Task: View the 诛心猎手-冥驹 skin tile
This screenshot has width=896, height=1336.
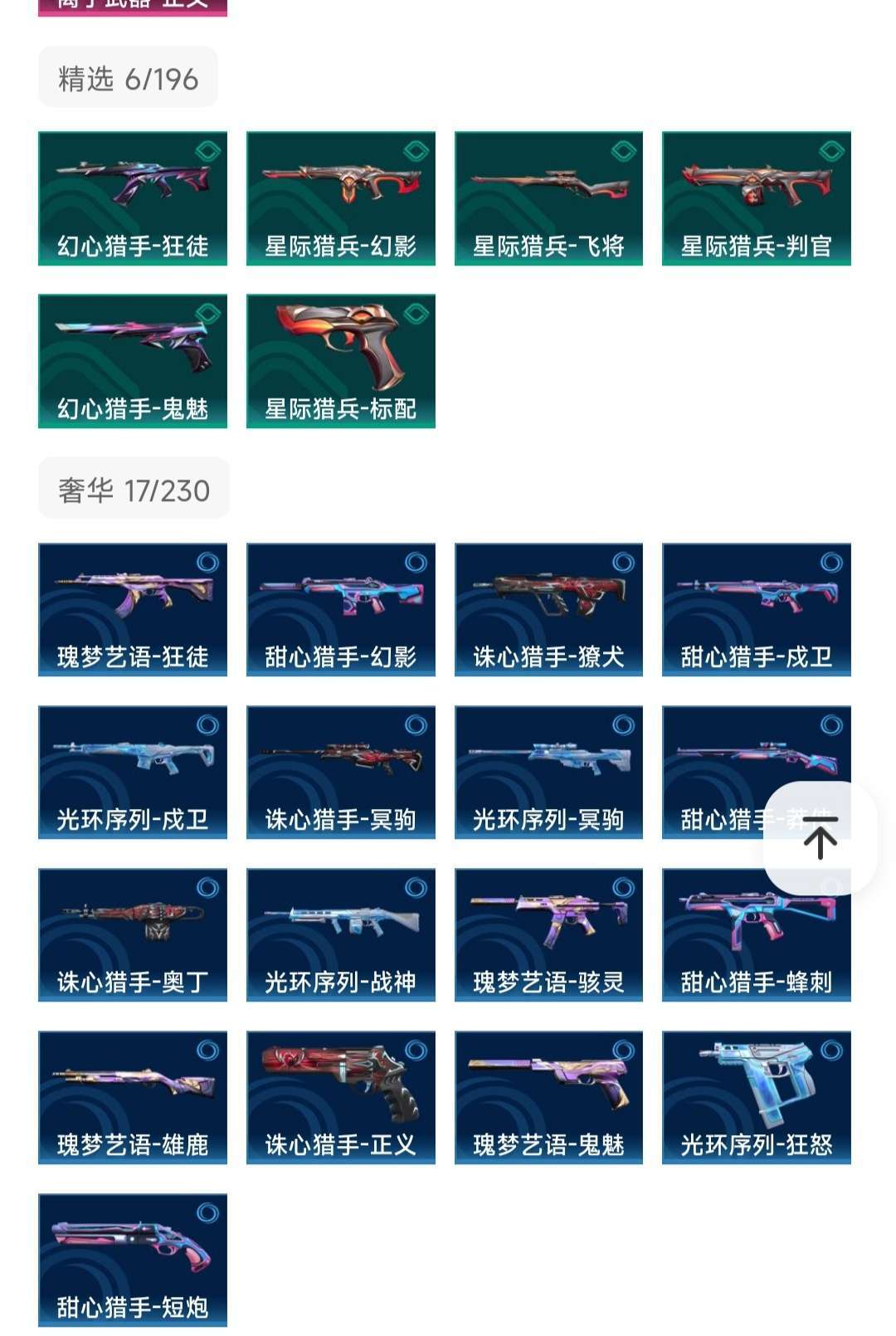Action: [x=340, y=772]
